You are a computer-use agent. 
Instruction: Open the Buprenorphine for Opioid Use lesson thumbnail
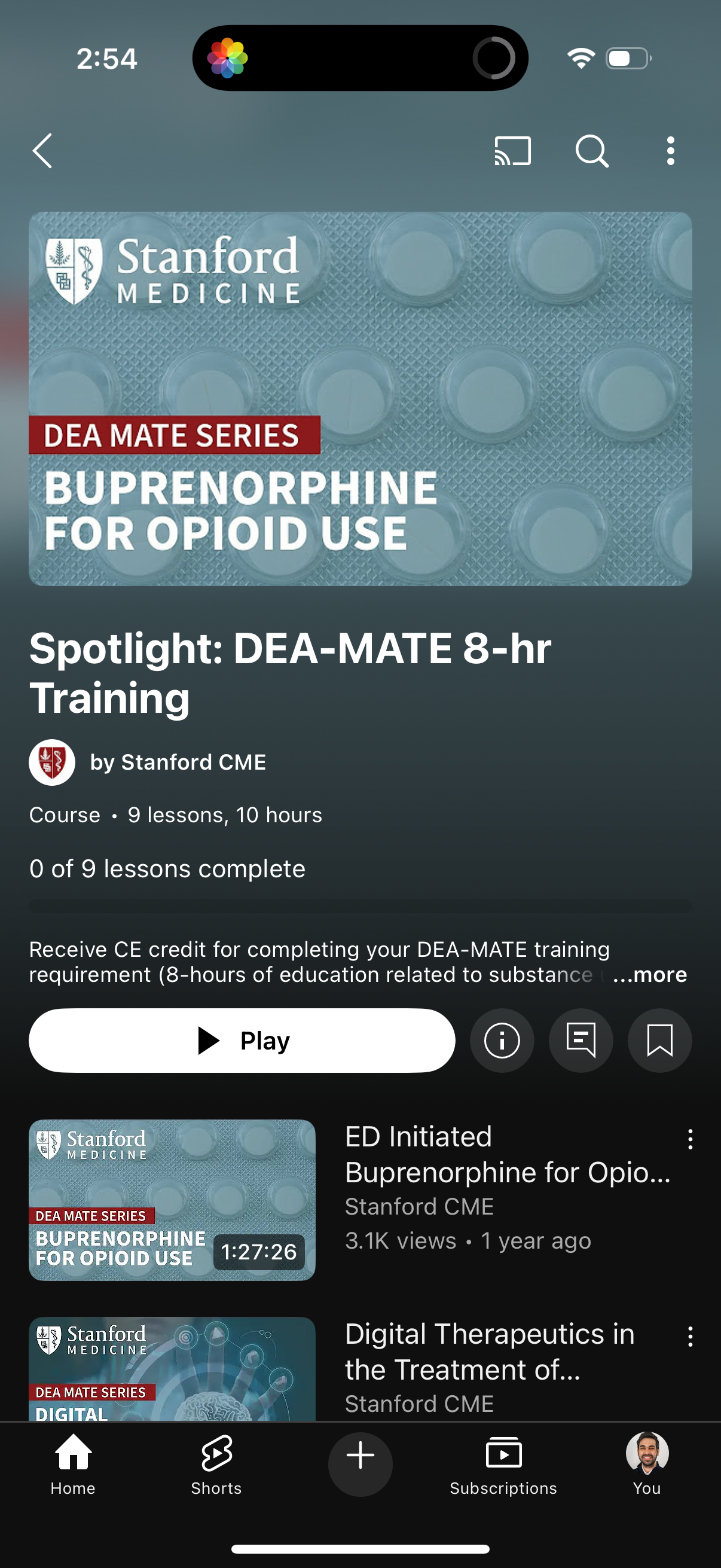coord(172,1200)
